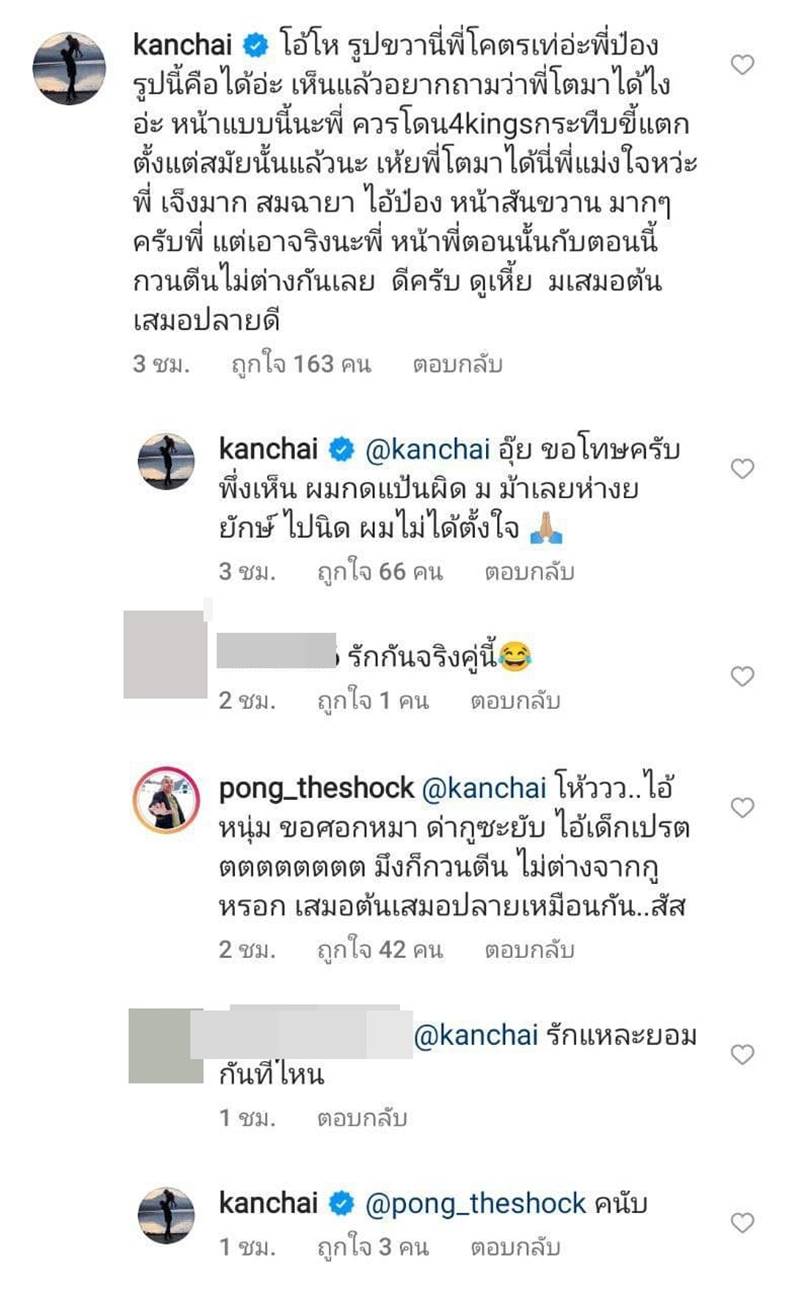The image size is (800, 1296).
Task: Open the @pong_theshock mention in kanchai's last reply
Action: 476,1203
